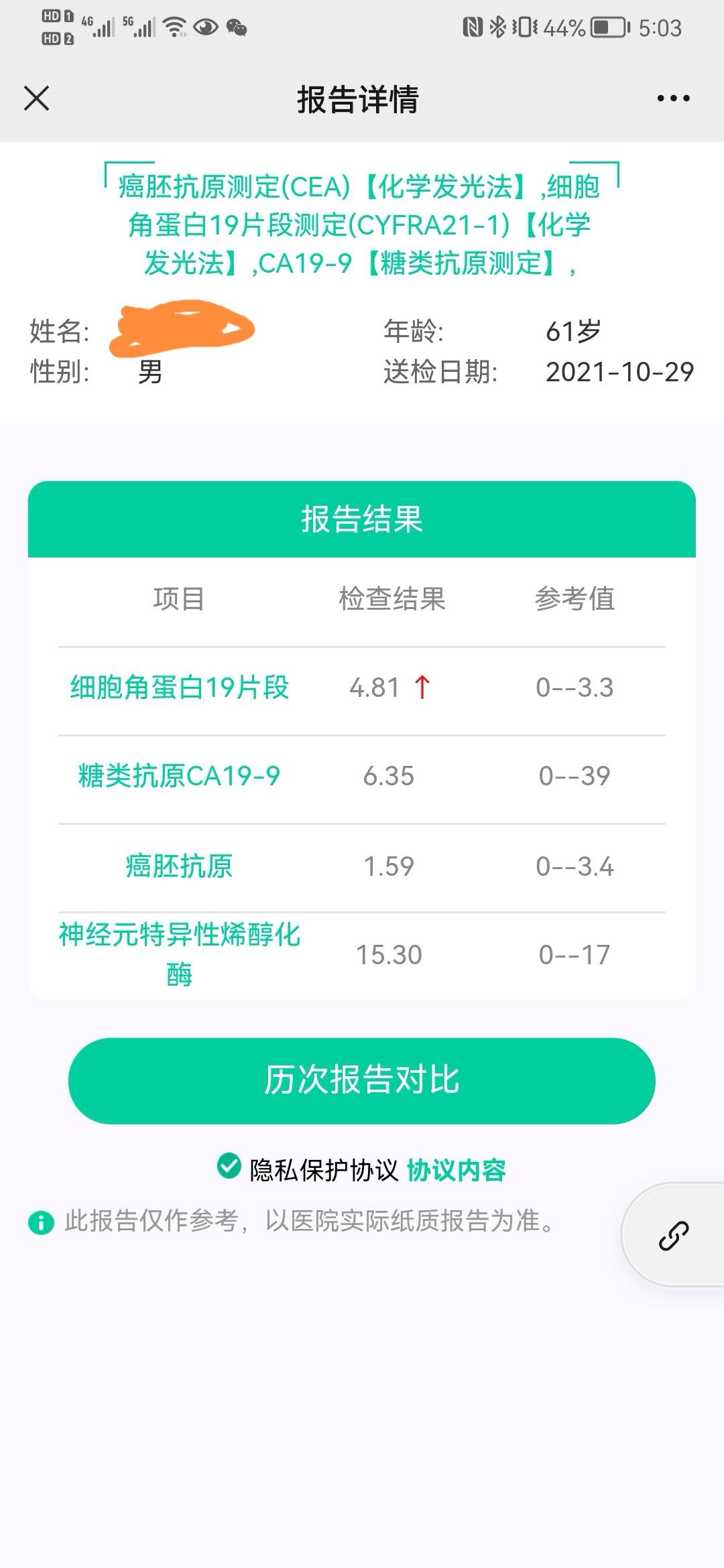Tap the Wi-Fi icon in the status bar

pos(176,27)
